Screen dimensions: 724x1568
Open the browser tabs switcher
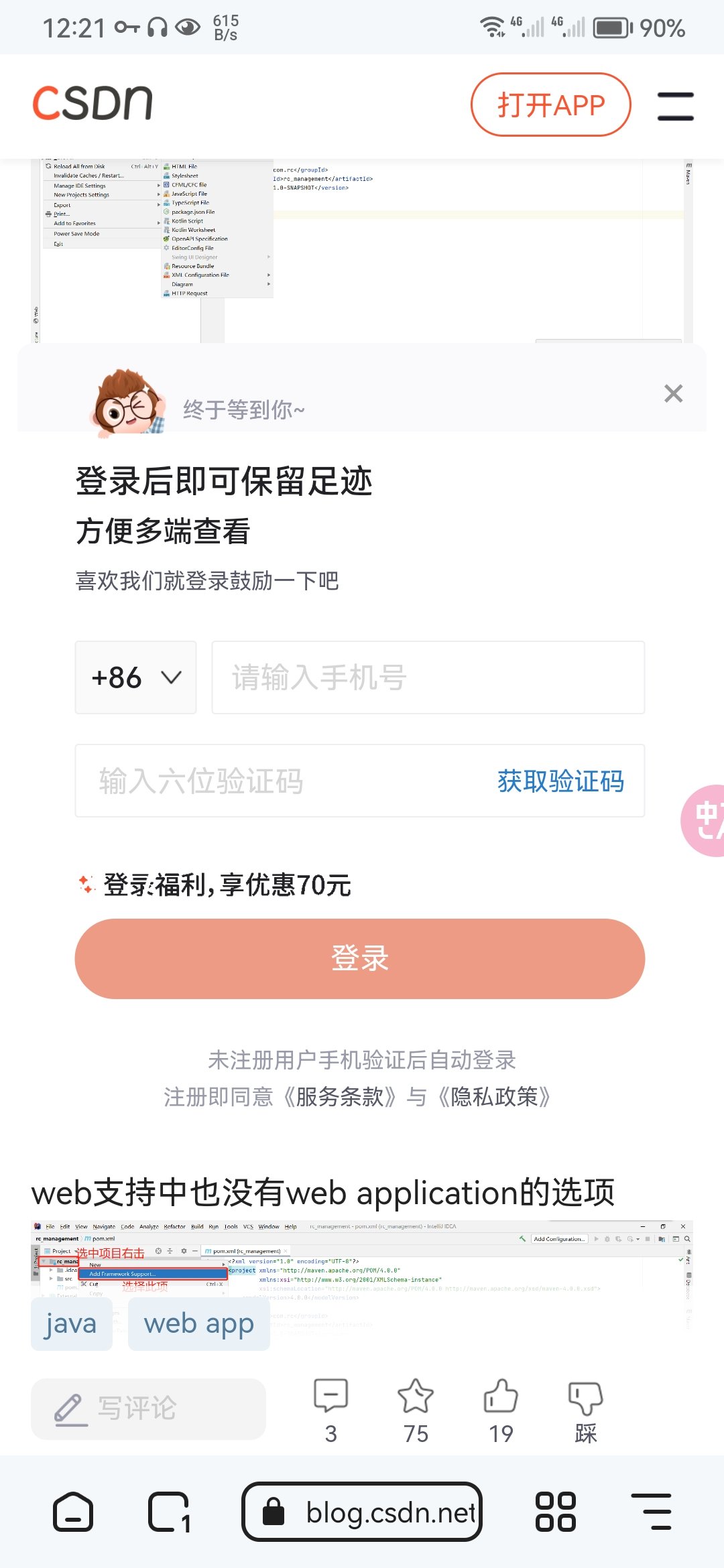(x=169, y=1512)
